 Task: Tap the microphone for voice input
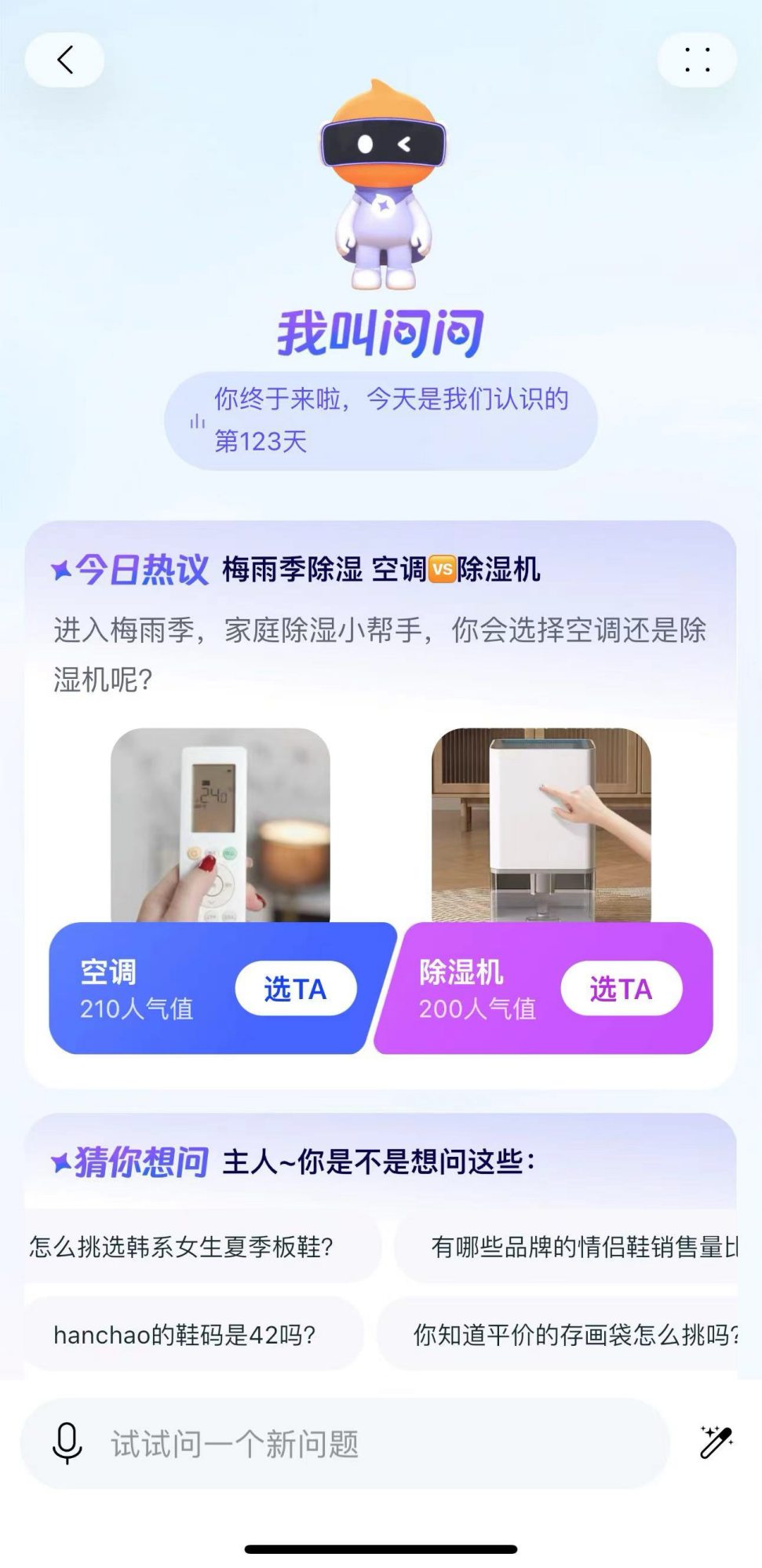(67, 1442)
